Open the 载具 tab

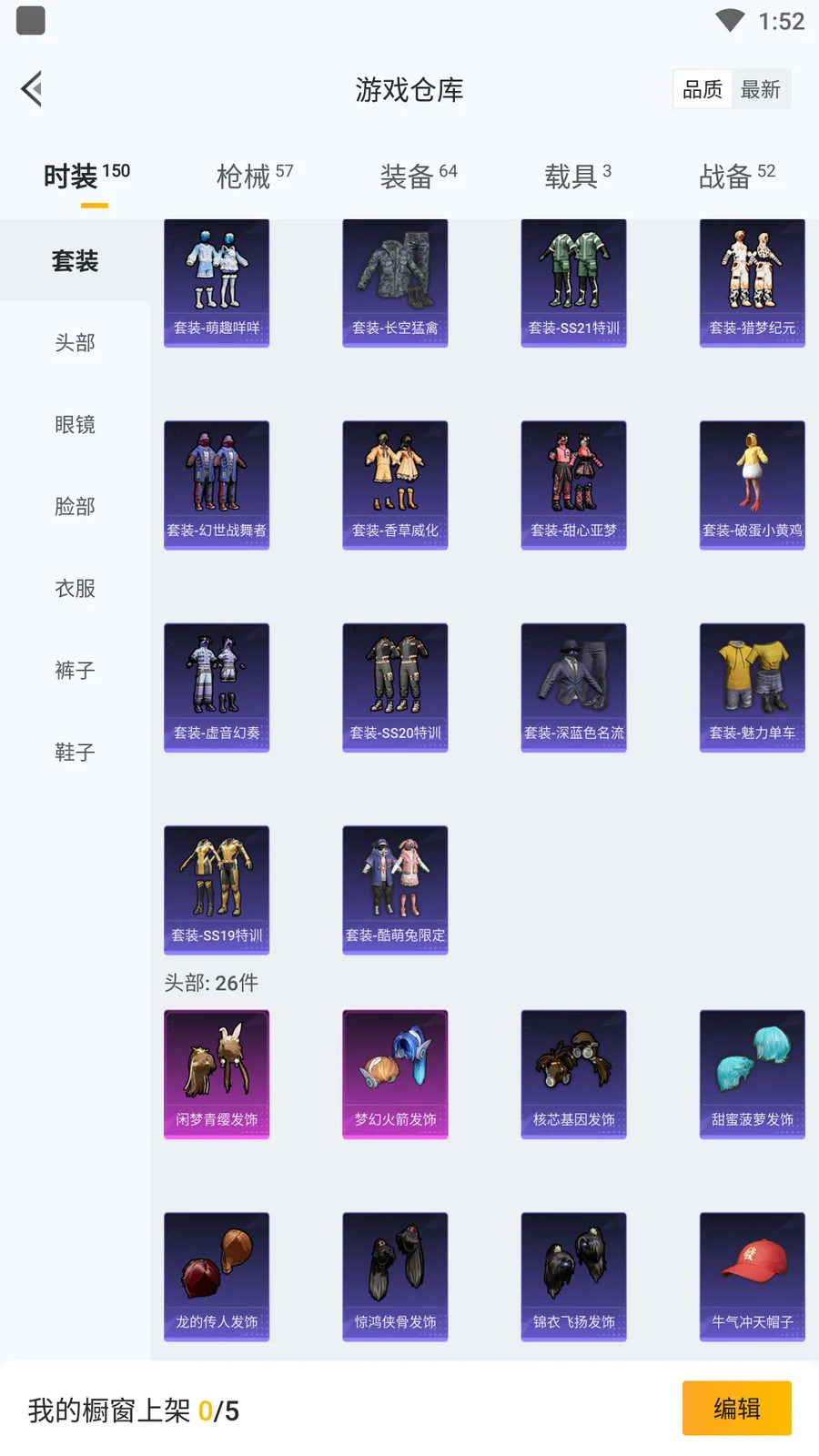578,176
